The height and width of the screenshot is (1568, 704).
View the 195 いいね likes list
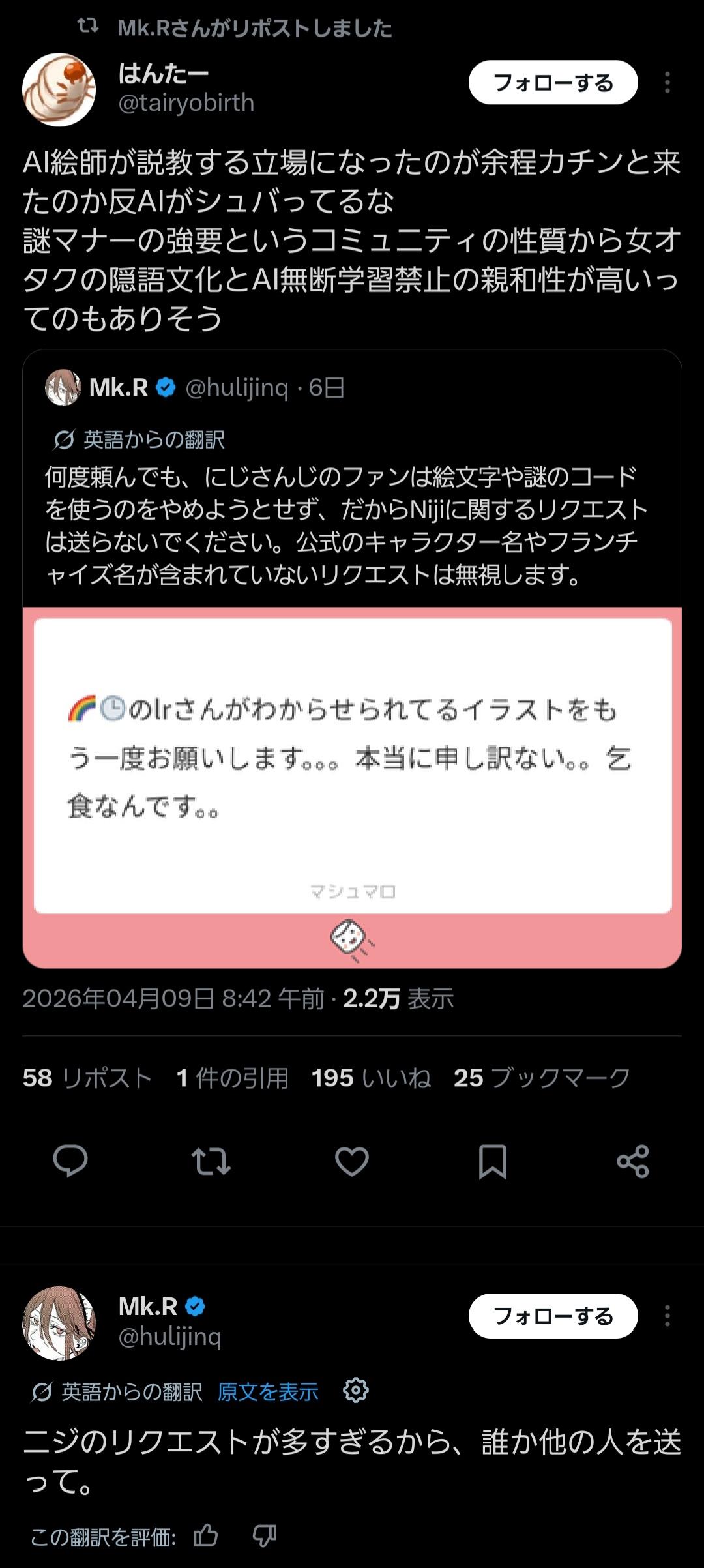371,1078
